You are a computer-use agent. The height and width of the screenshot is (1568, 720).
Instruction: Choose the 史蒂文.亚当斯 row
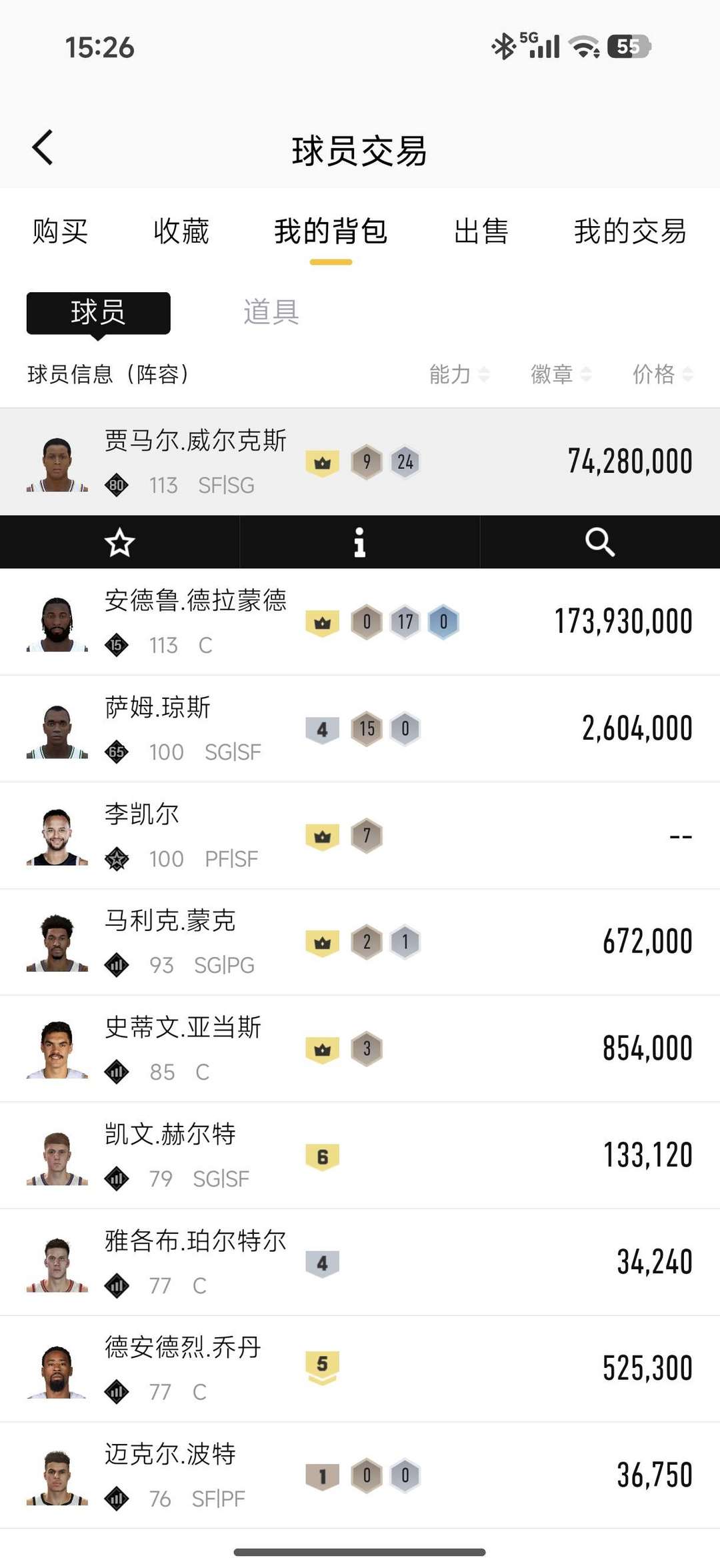(360, 1048)
